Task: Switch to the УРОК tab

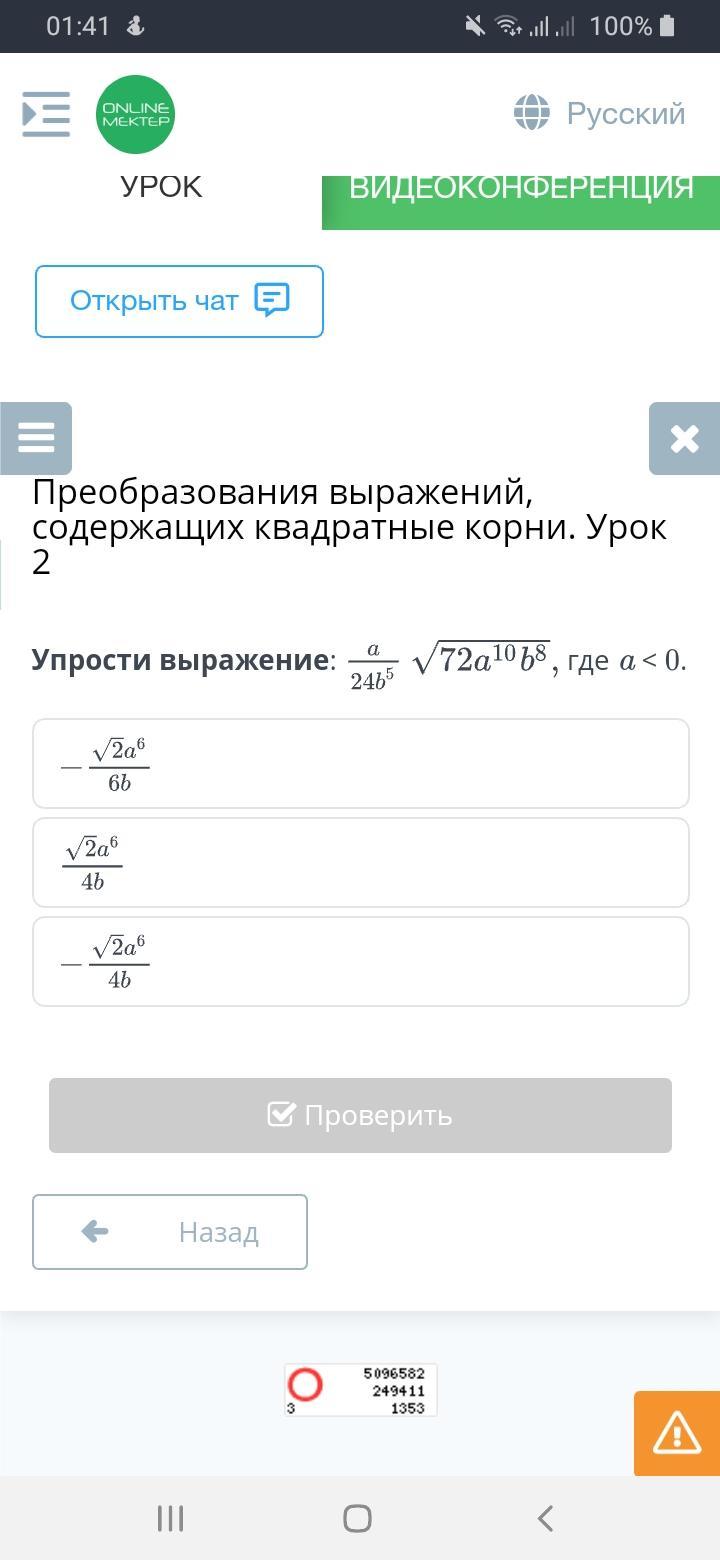Action: pyautogui.click(x=161, y=188)
